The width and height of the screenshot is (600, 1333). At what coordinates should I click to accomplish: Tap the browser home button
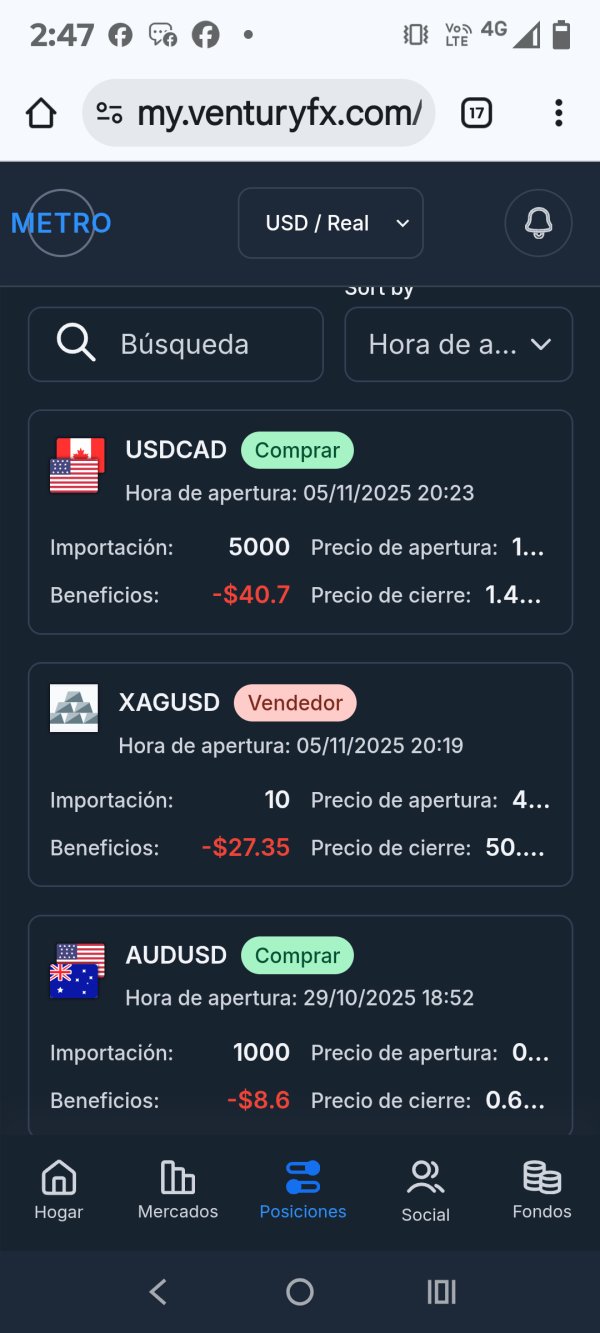tap(41, 113)
